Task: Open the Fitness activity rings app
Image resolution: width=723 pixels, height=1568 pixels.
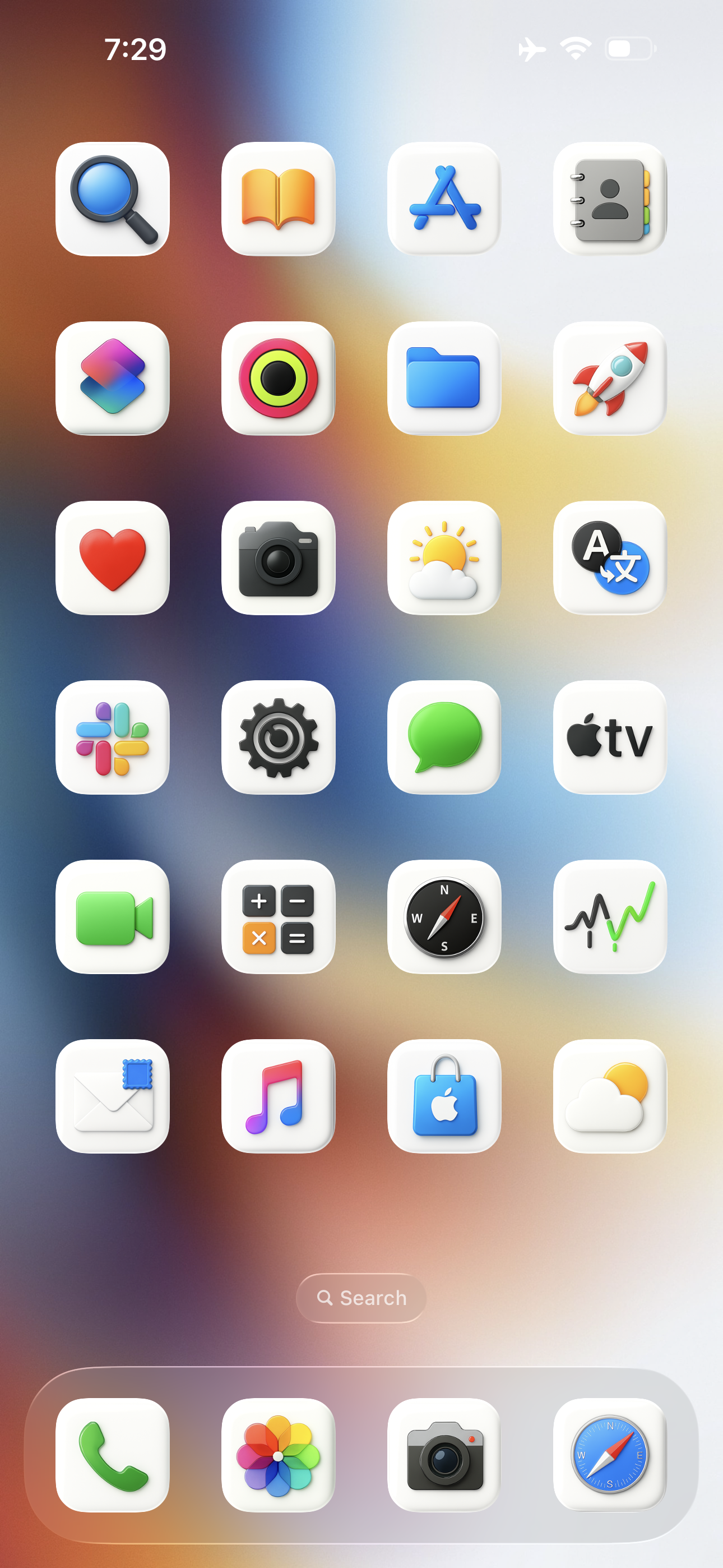Action: tap(278, 378)
